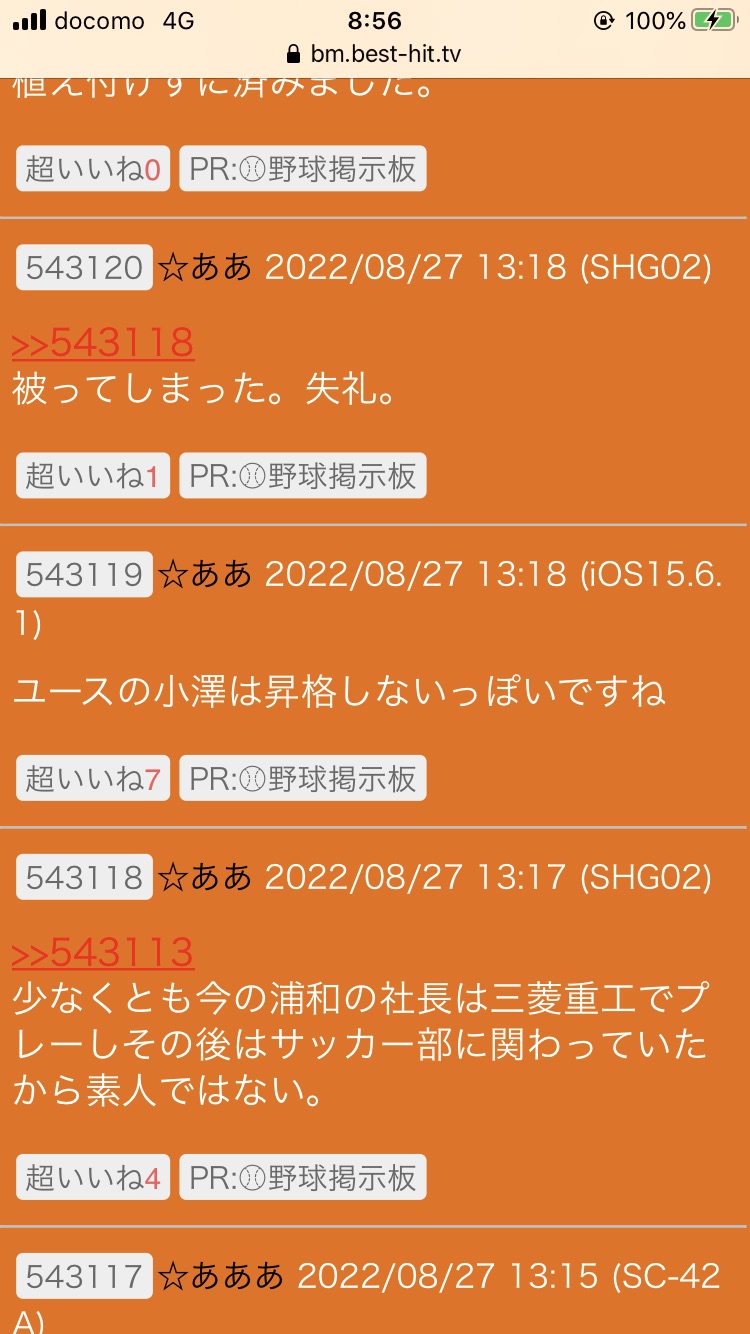Screen dimensions: 750x1334
Task: Open post number 543120
Action: [85, 267]
